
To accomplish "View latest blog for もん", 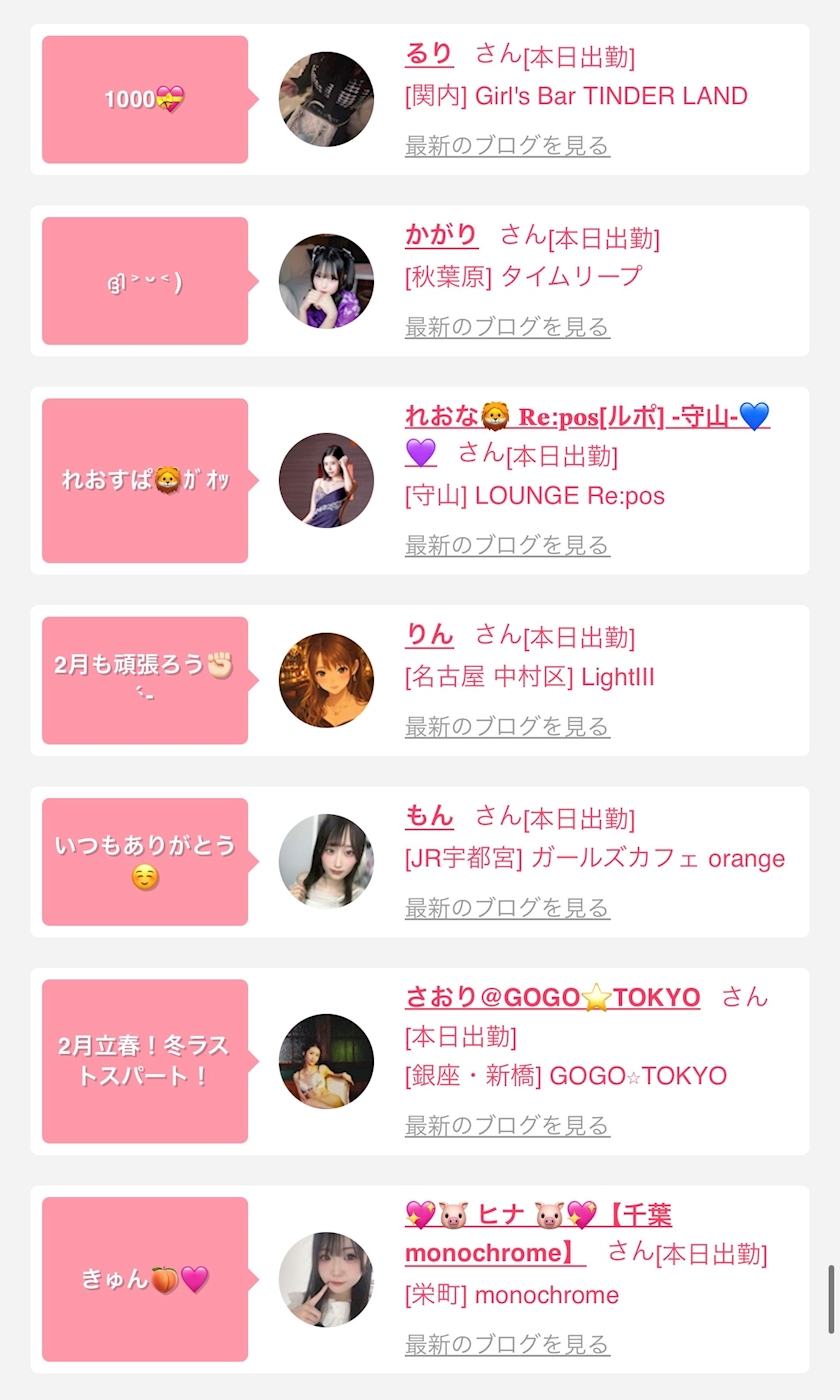I will click(x=507, y=908).
